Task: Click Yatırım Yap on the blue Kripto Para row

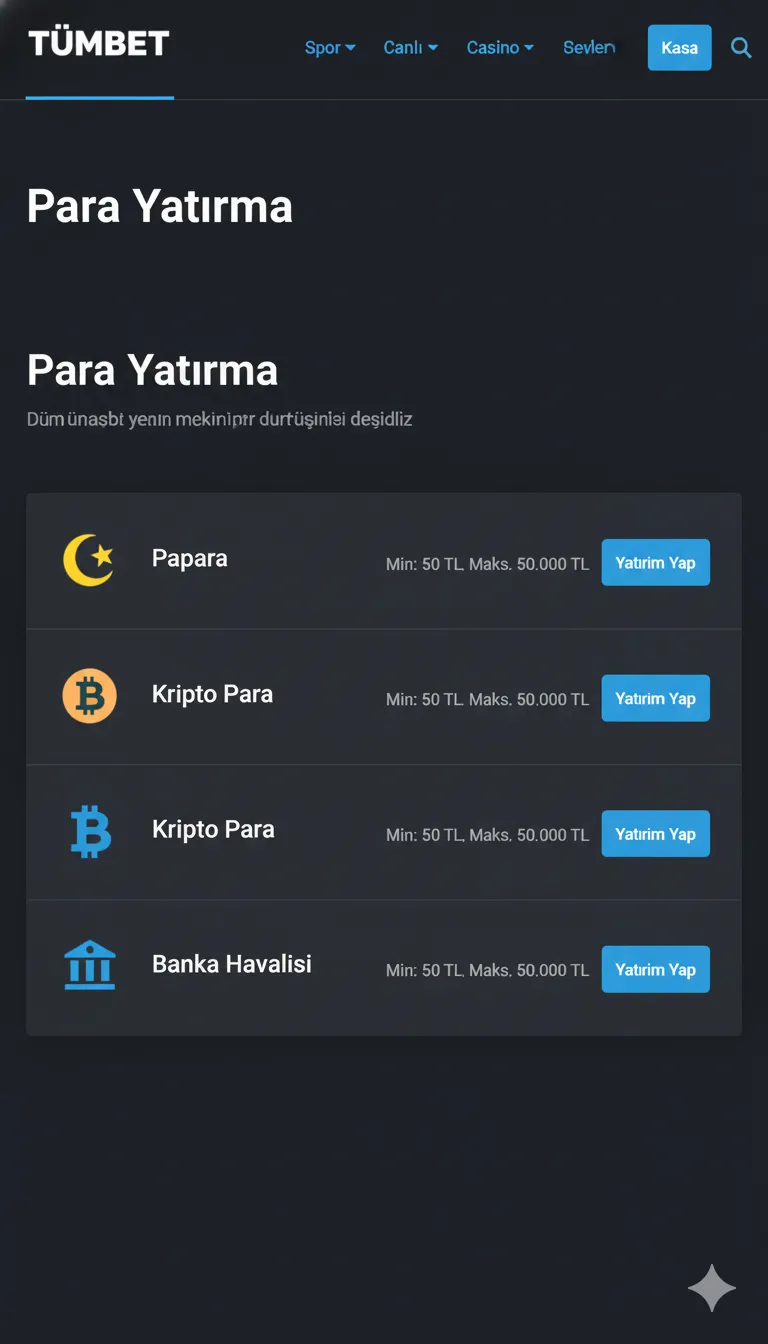Action: tap(655, 833)
